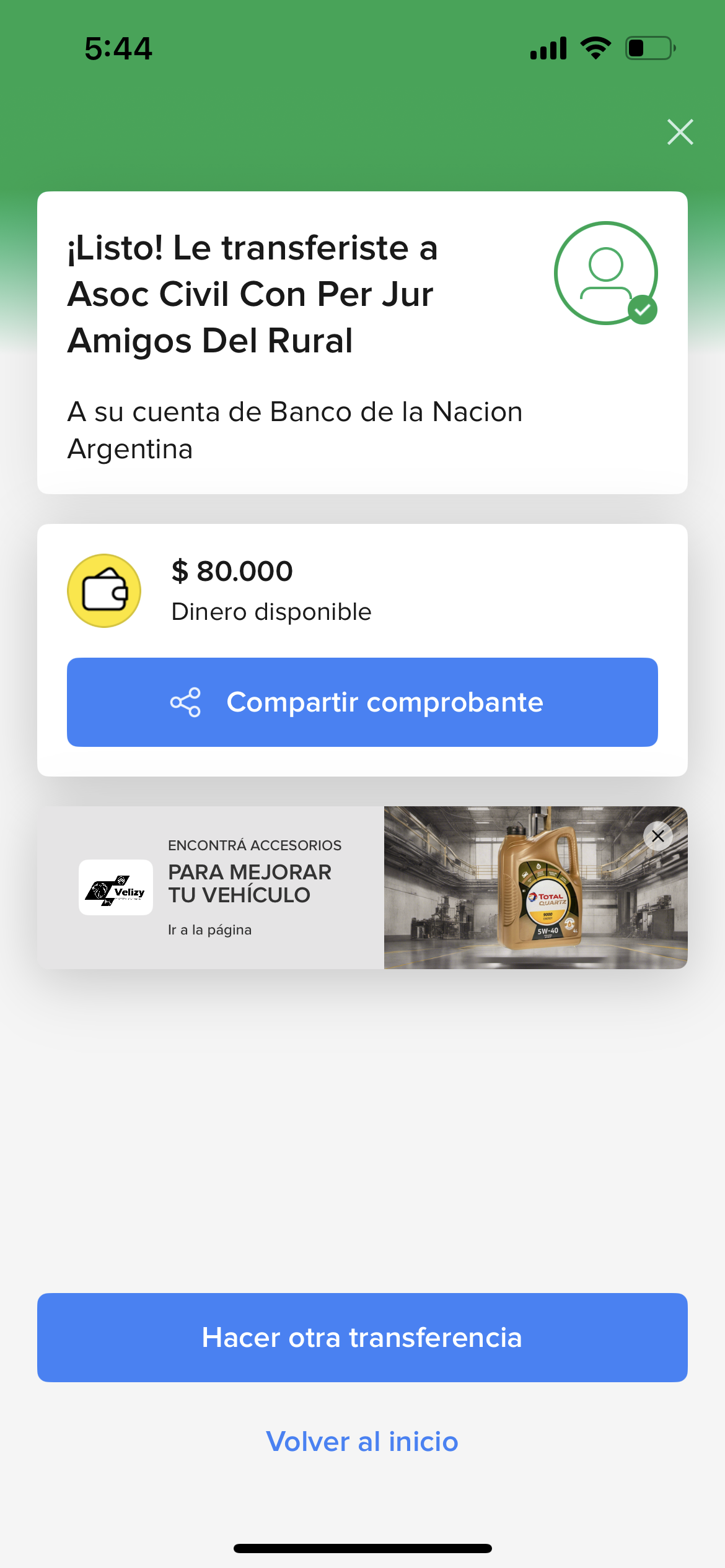
Task: Share the transfer receipt
Action: 362,702
